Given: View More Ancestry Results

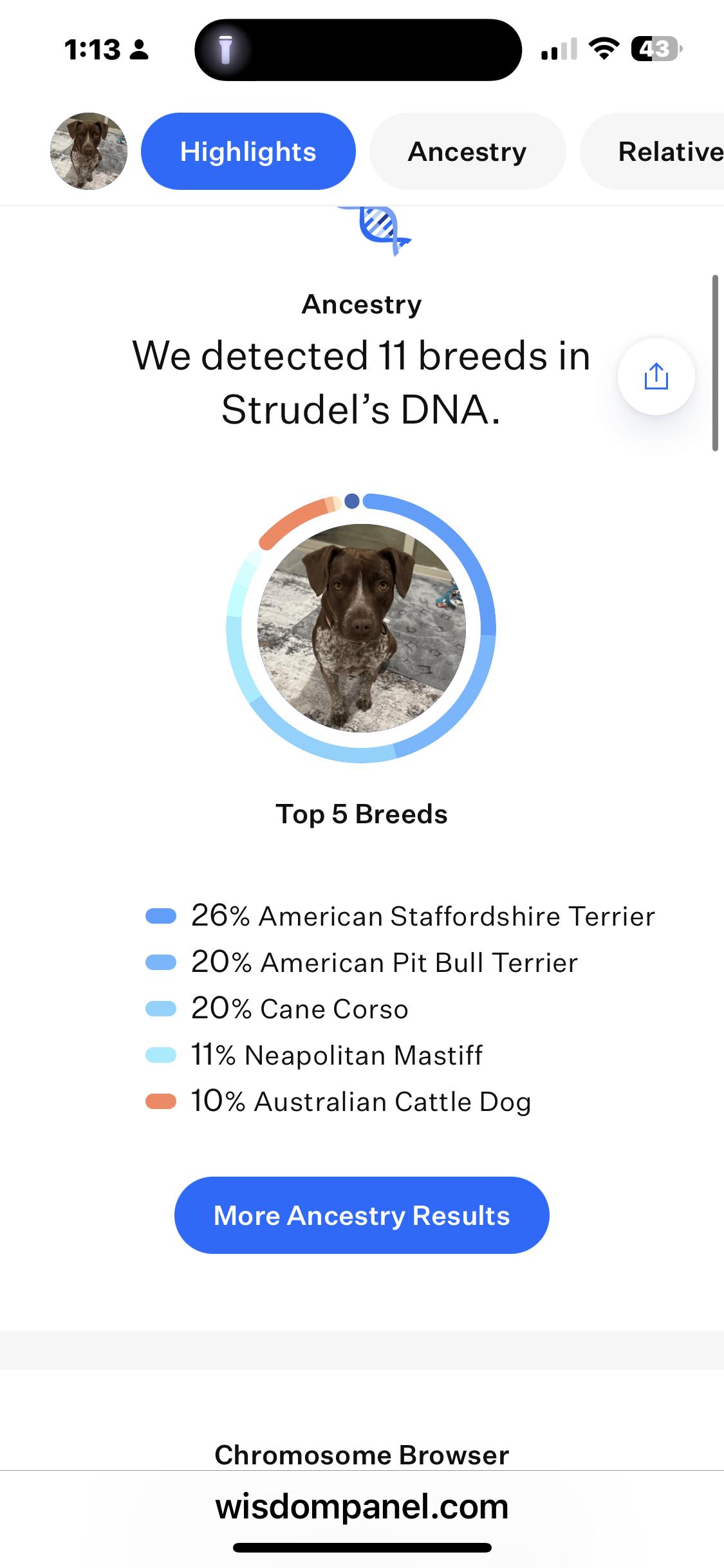Looking at the screenshot, I should pos(362,1215).
